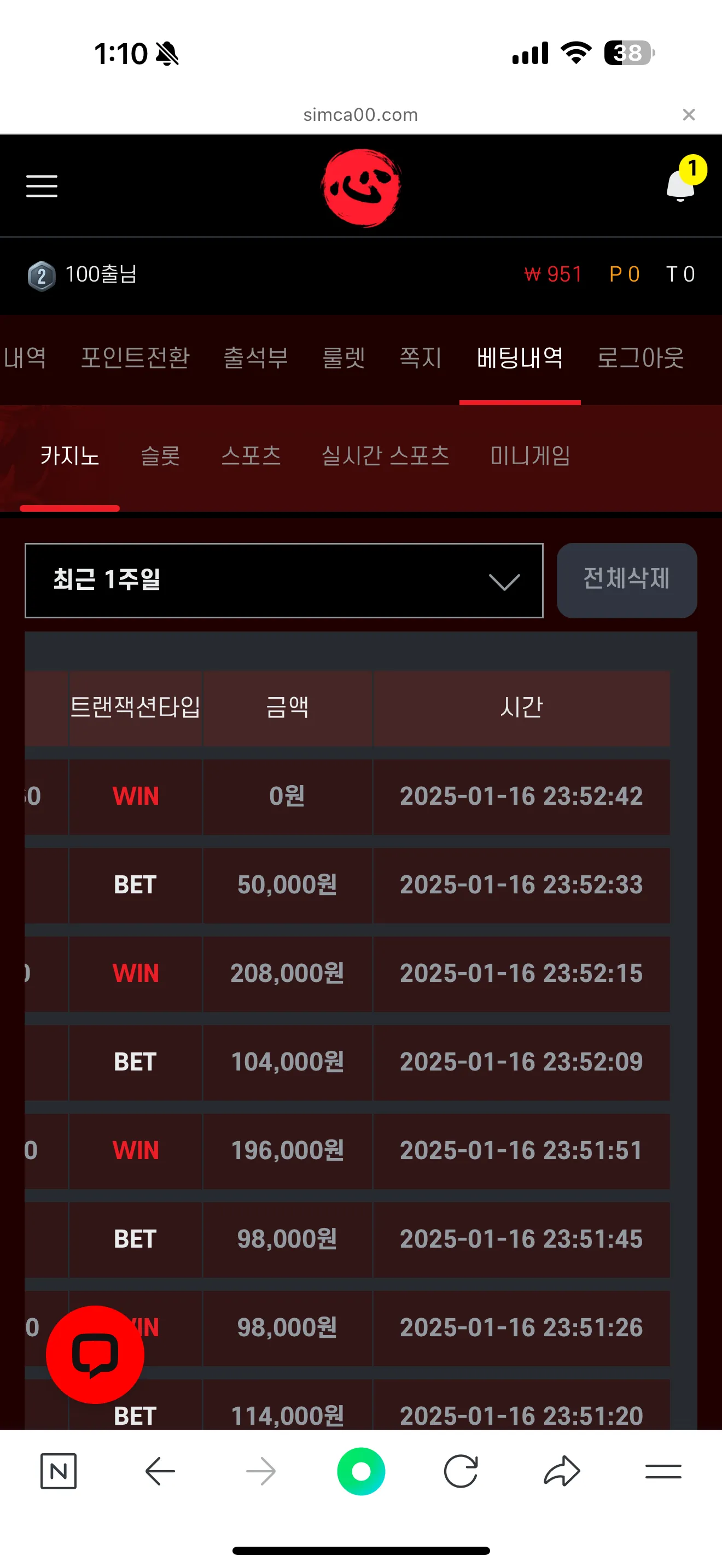Go back with the browser back arrow

(x=160, y=1471)
